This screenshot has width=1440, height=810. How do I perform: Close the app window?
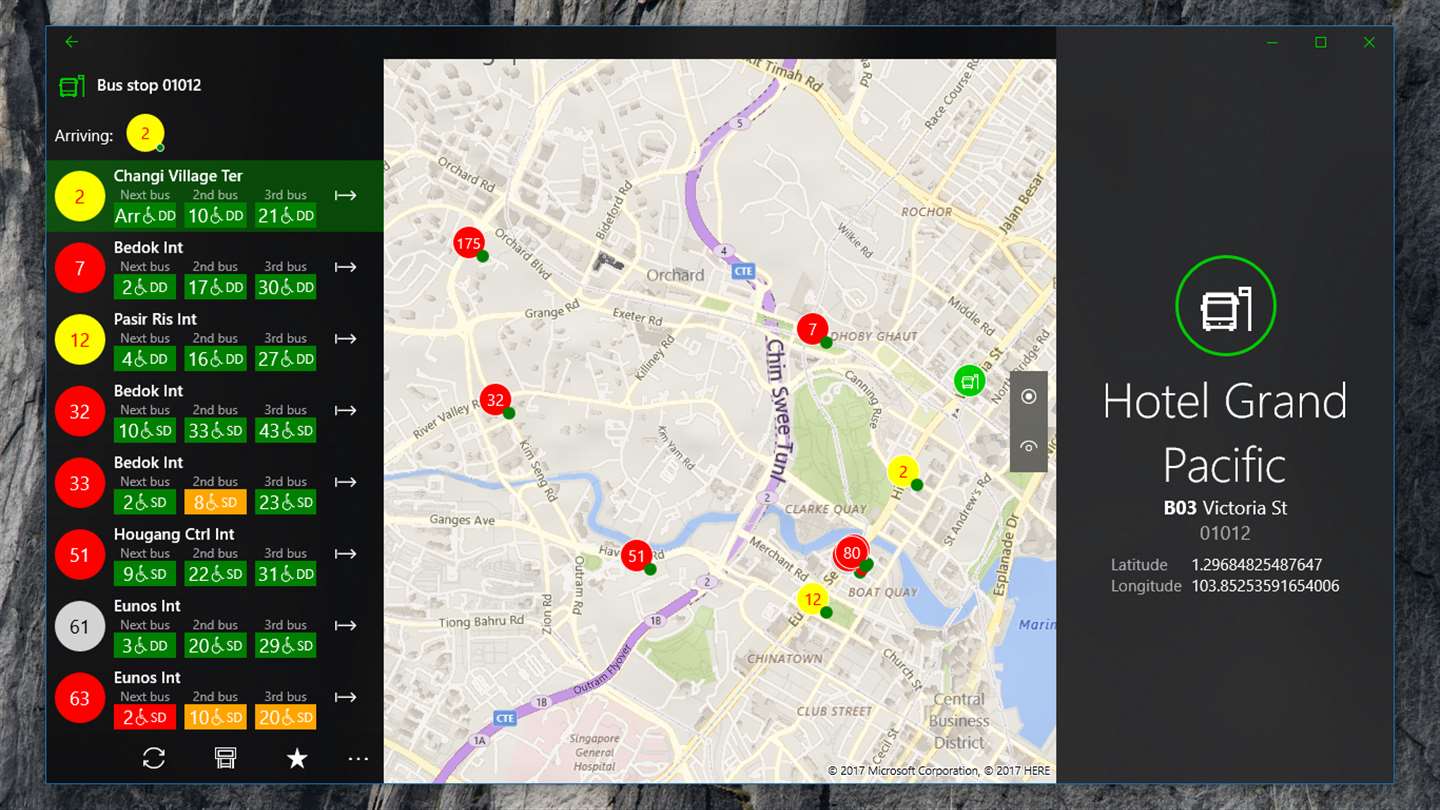click(x=1369, y=42)
